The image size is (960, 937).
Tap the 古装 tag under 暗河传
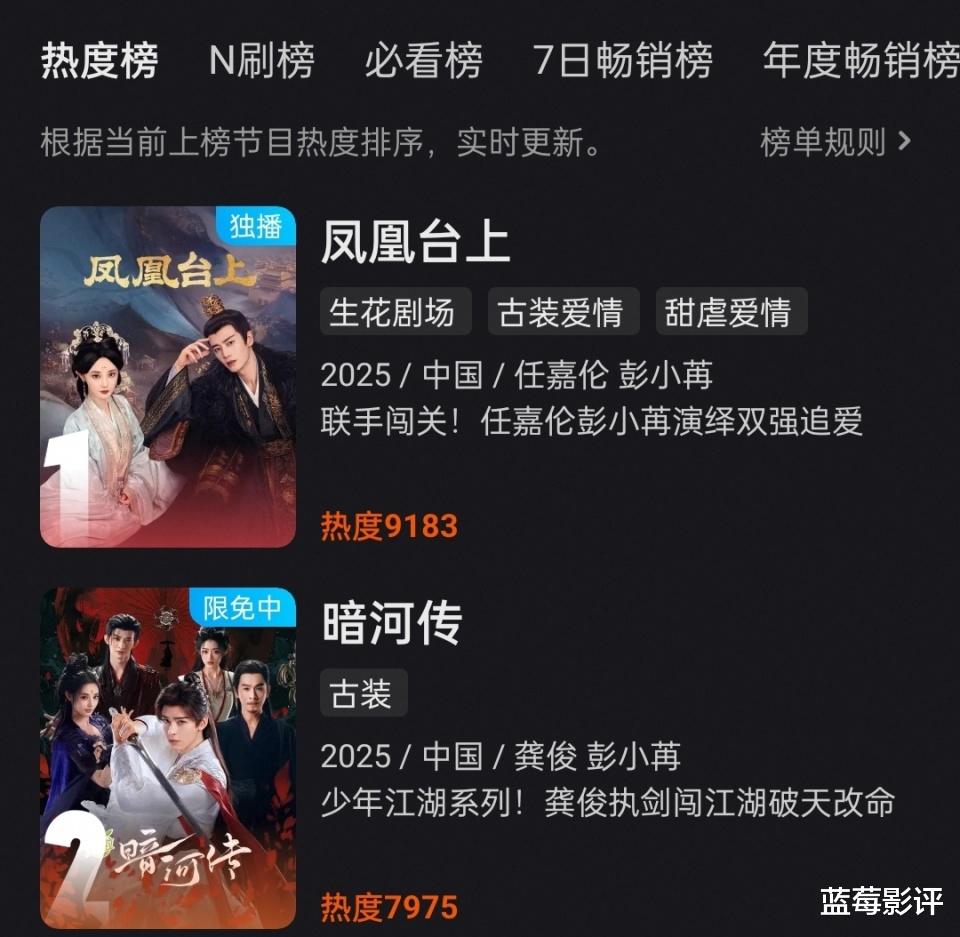363,692
